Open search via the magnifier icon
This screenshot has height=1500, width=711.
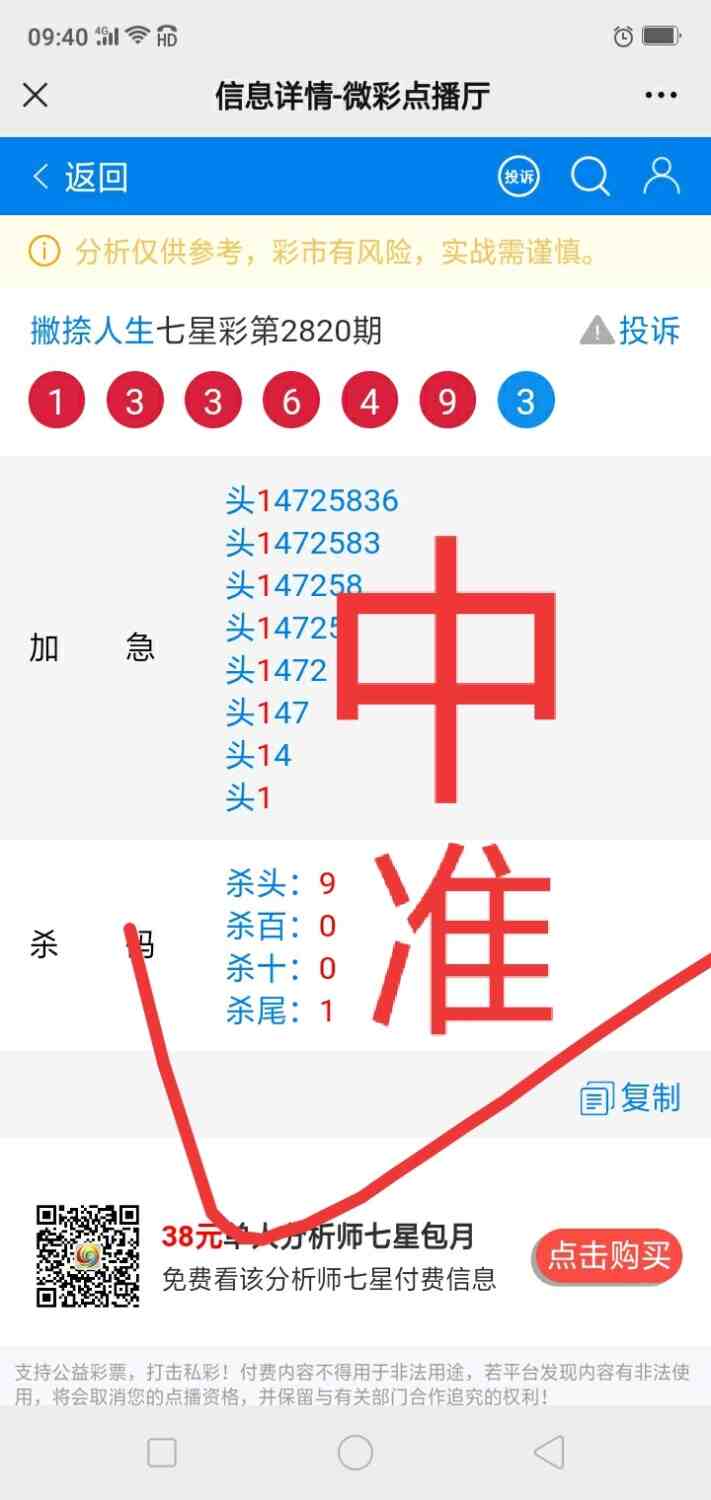tap(590, 177)
